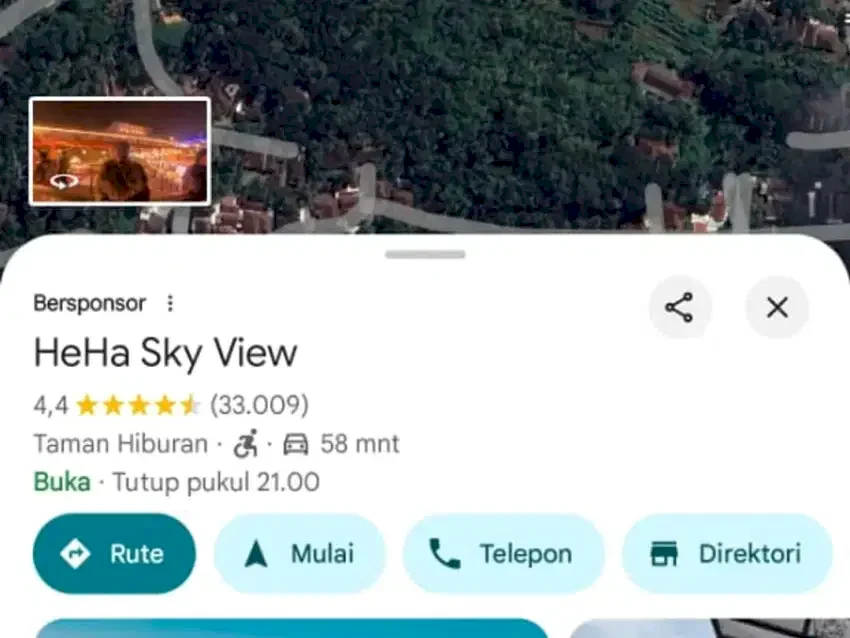Image resolution: width=850 pixels, height=638 pixels.
Task: Close the place details sheet
Action: 777,307
